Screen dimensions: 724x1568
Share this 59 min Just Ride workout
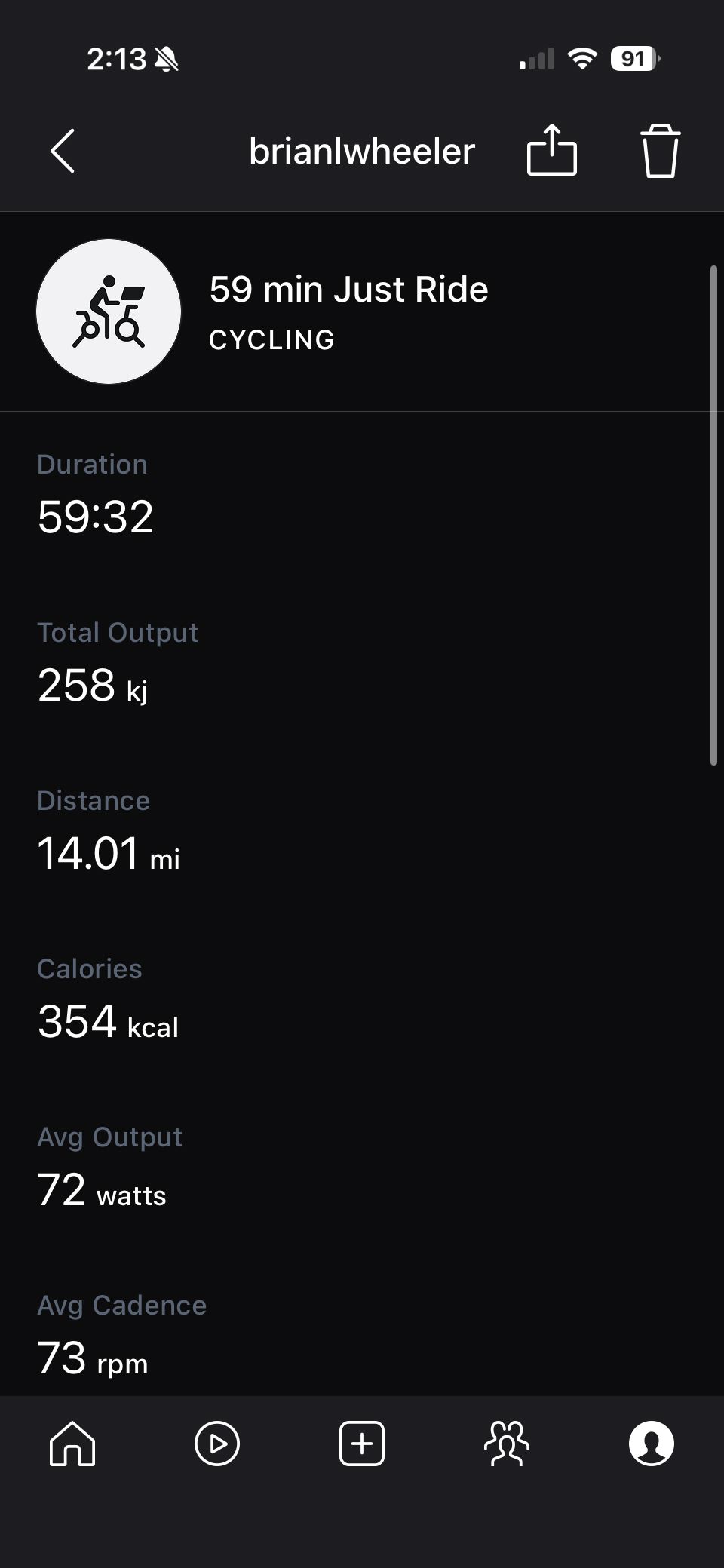(x=551, y=150)
